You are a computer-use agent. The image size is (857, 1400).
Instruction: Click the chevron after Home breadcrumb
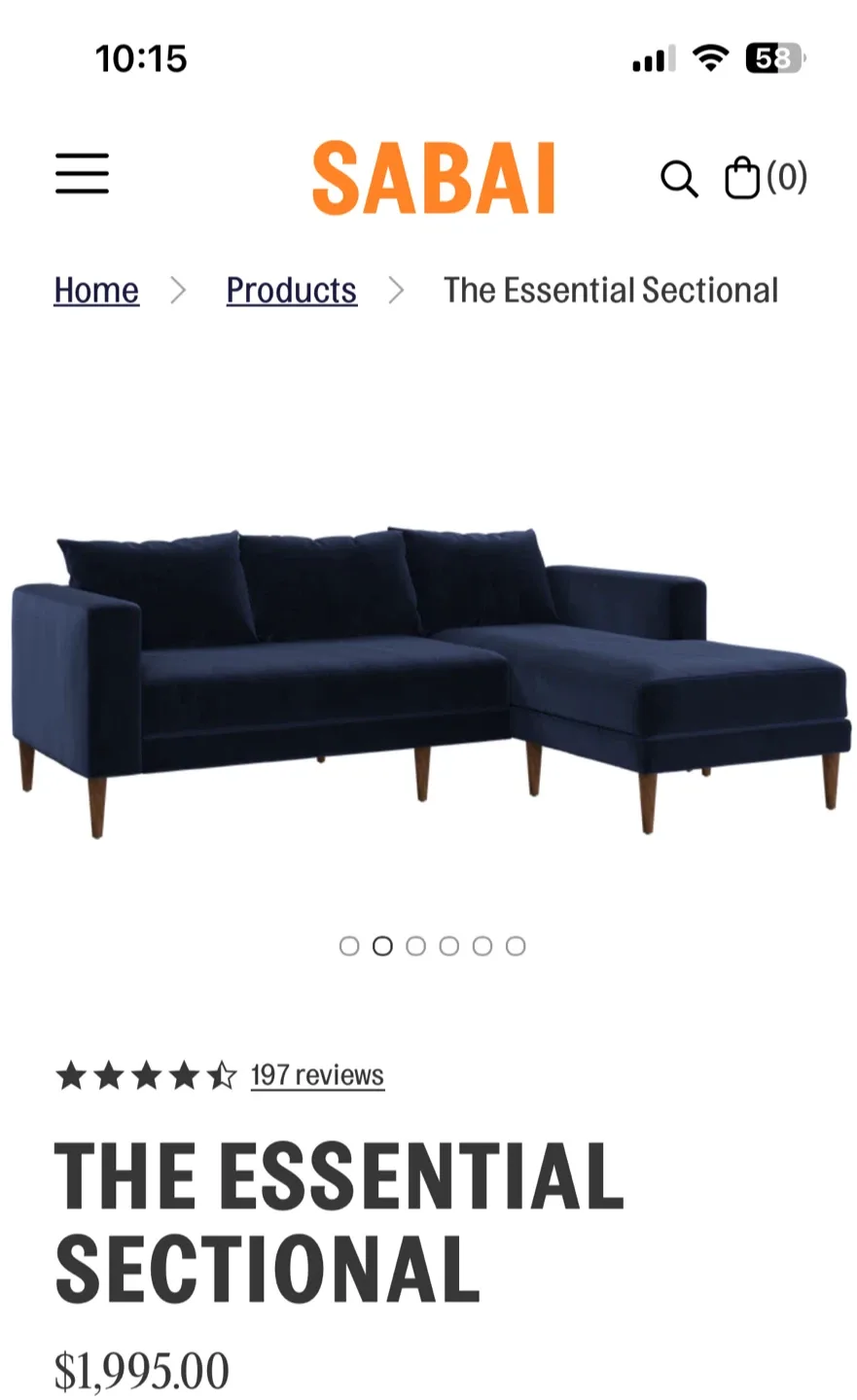coord(180,290)
